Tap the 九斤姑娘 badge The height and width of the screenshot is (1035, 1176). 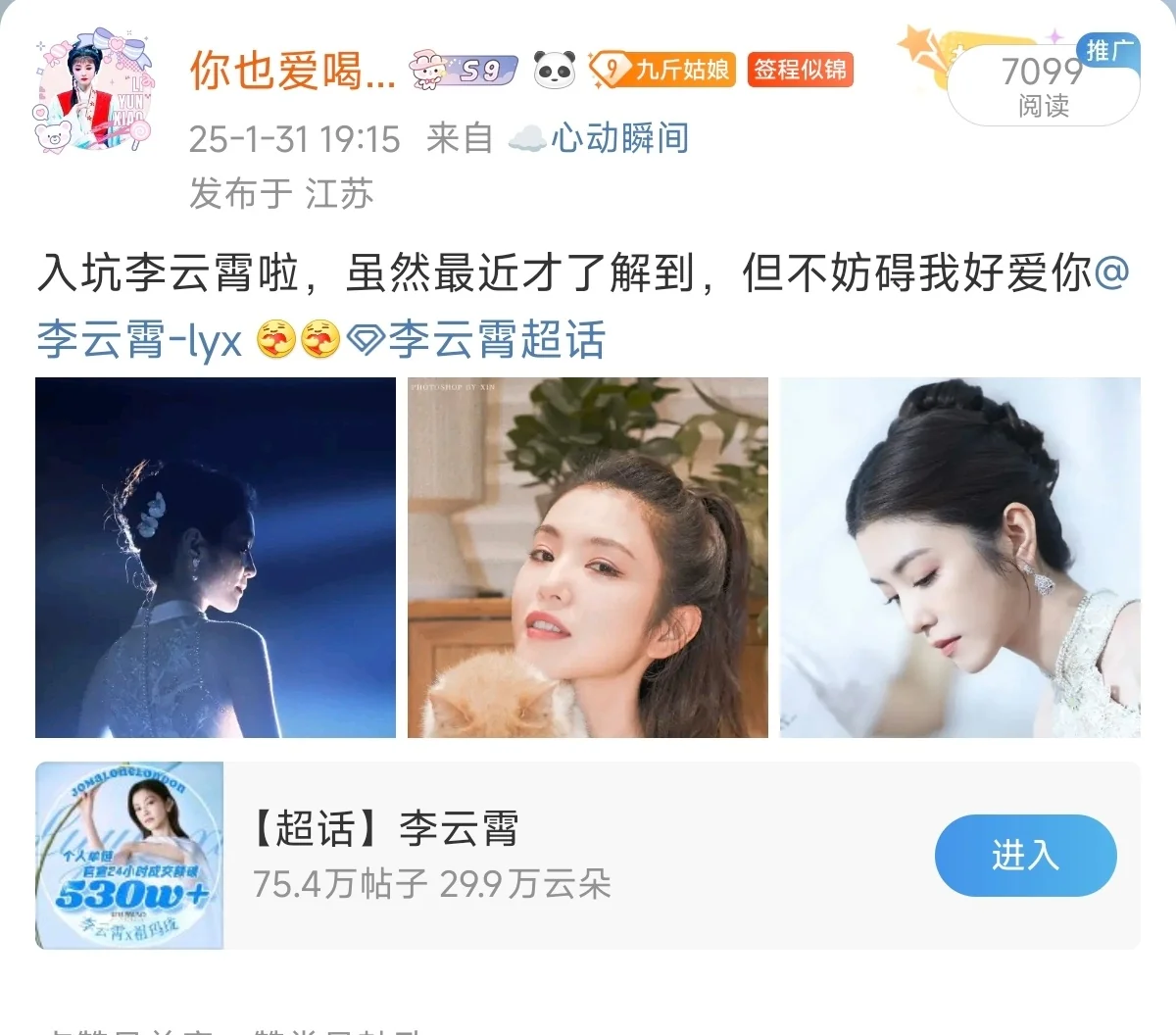(x=663, y=69)
